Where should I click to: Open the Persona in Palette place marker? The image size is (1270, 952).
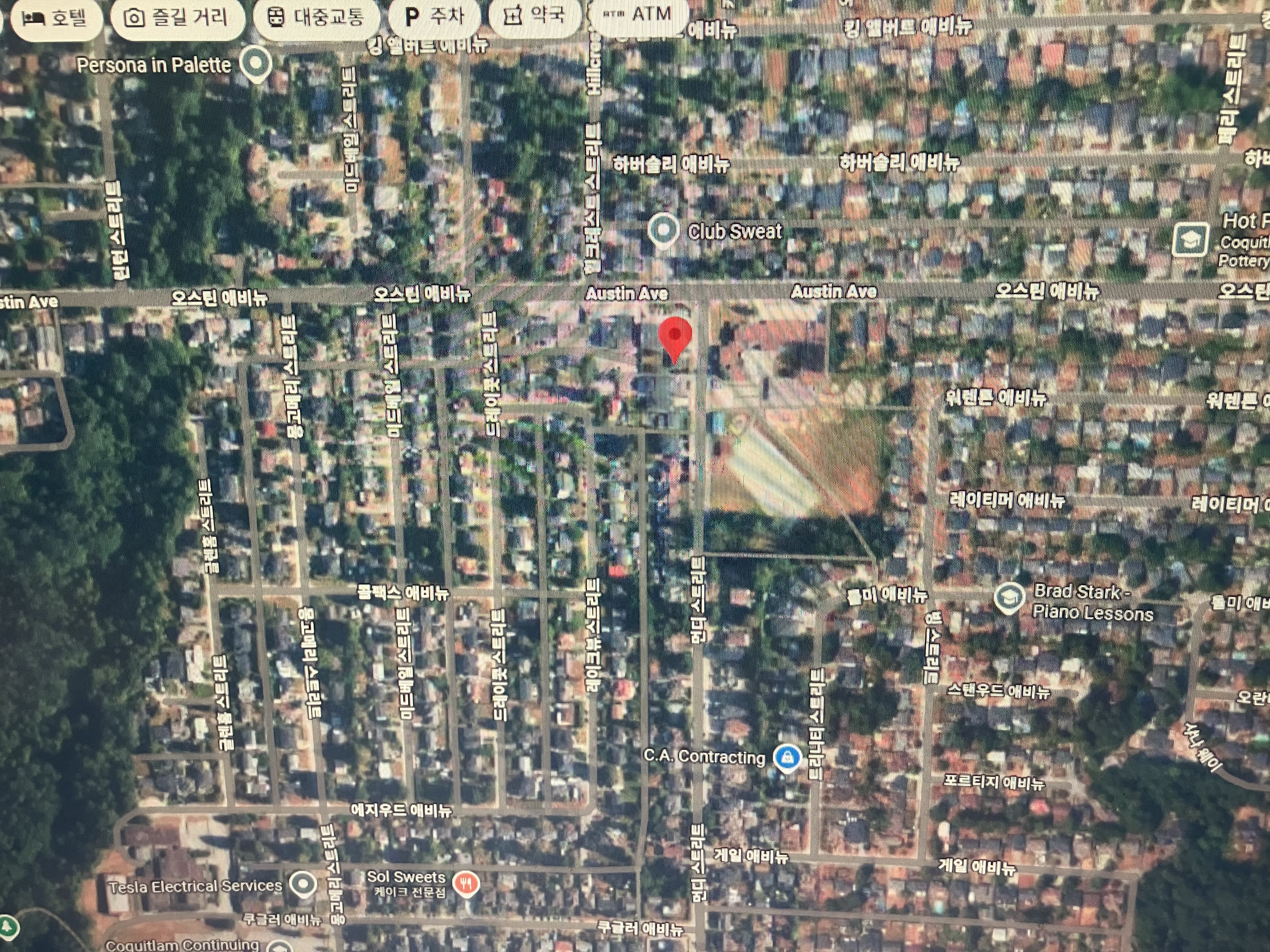pyautogui.click(x=256, y=65)
